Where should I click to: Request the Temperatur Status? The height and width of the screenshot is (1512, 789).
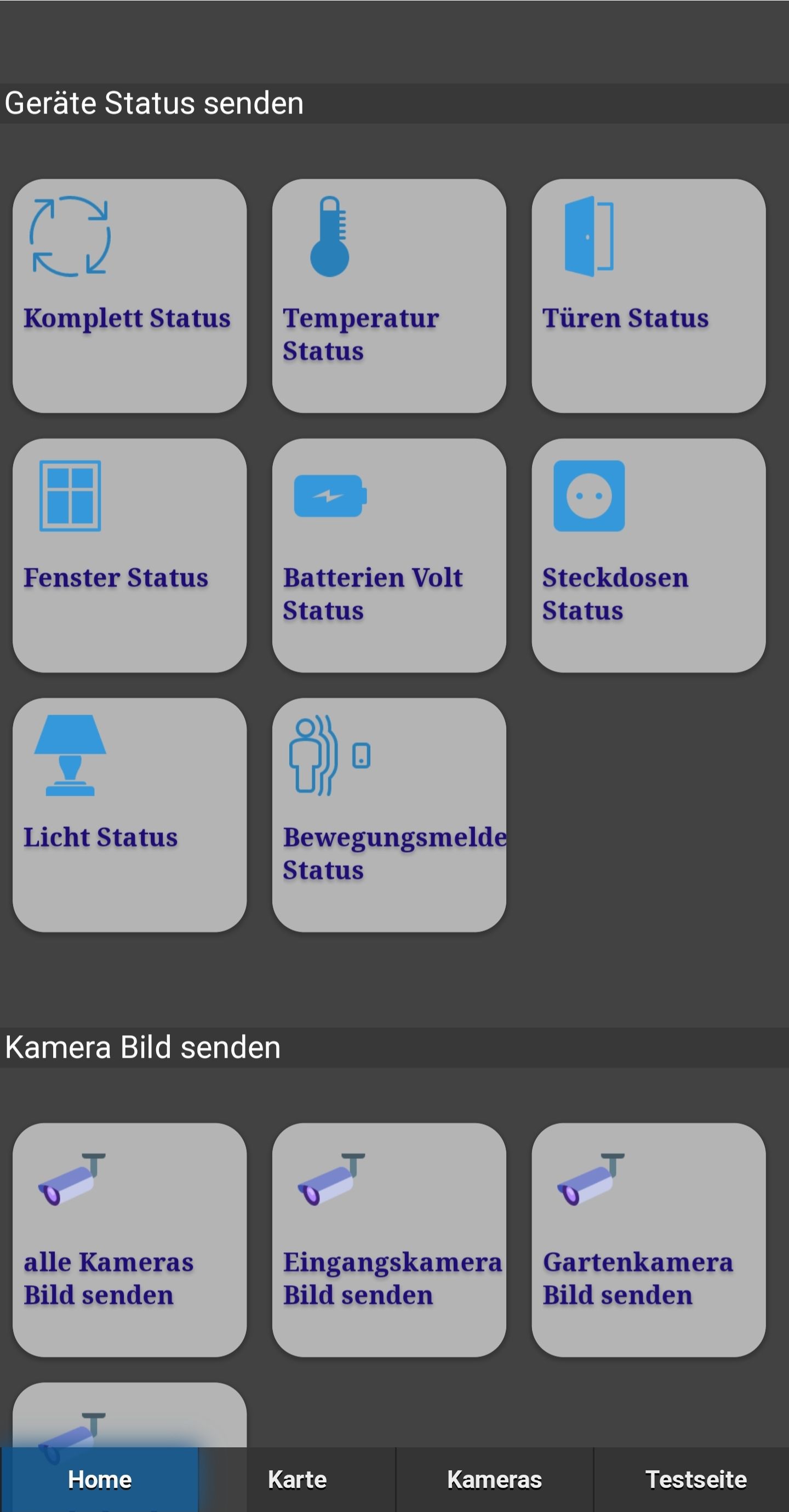pyautogui.click(x=388, y=296)
